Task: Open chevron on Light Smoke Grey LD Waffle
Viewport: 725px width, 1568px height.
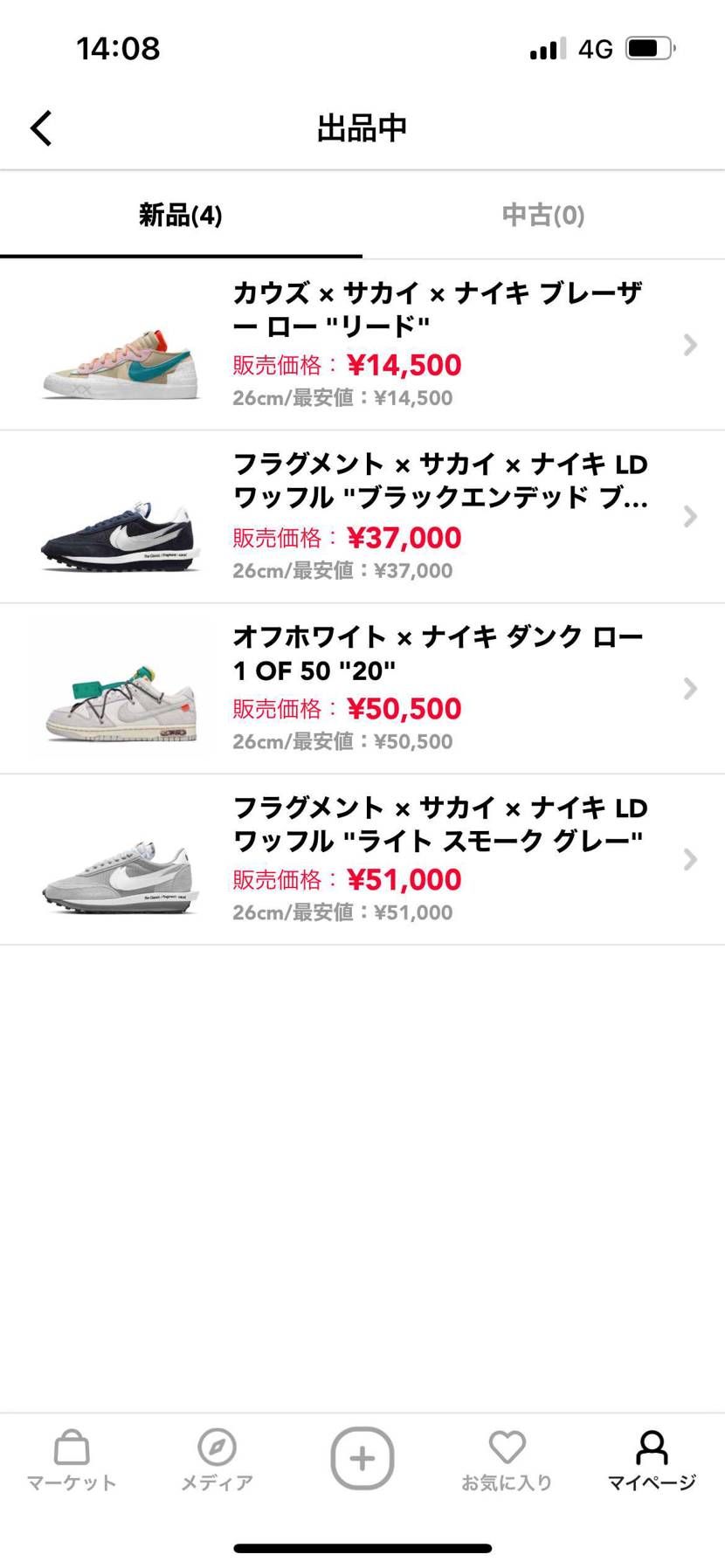Action: pyautogui.click(x=689, y=860)
